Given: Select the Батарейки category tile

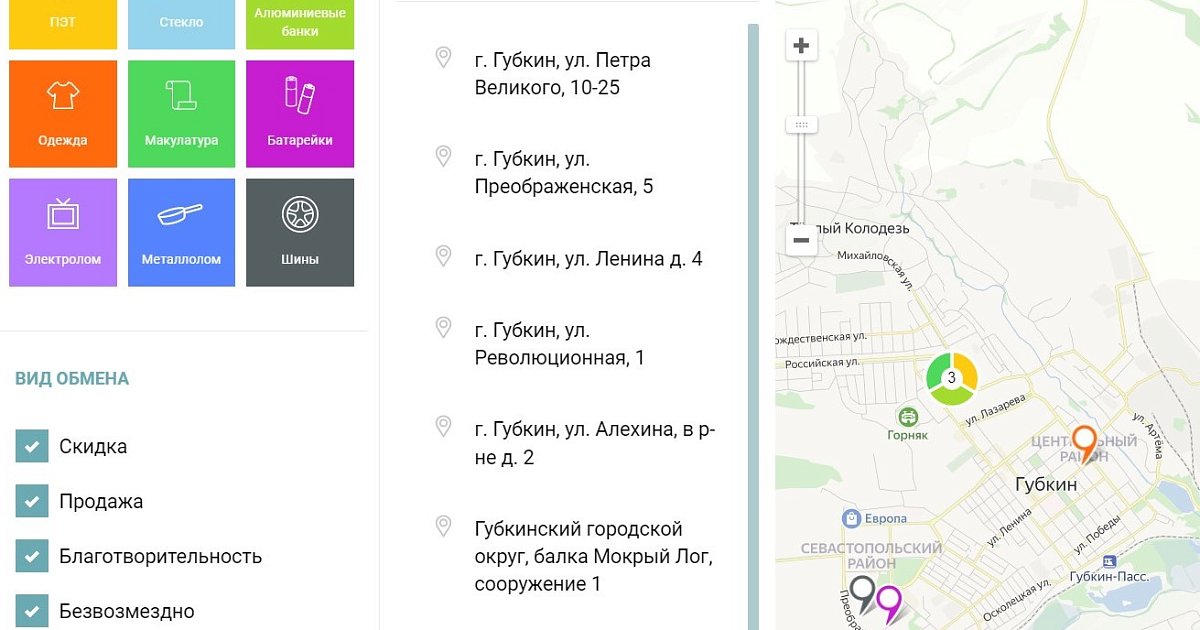Looking at the screenshot, I should click(x=300, y=114).
